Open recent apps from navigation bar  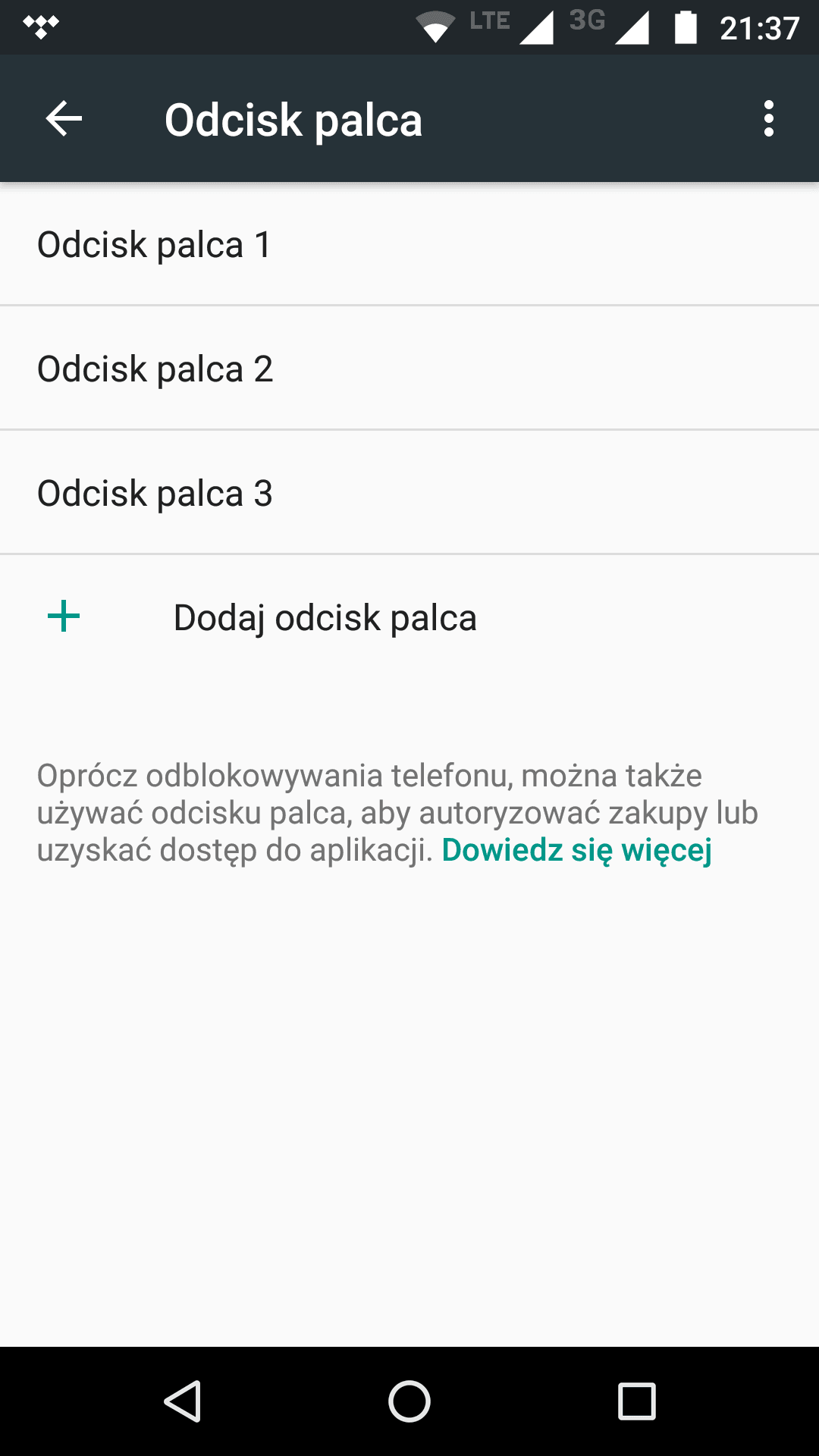(x=636, y=1401)
